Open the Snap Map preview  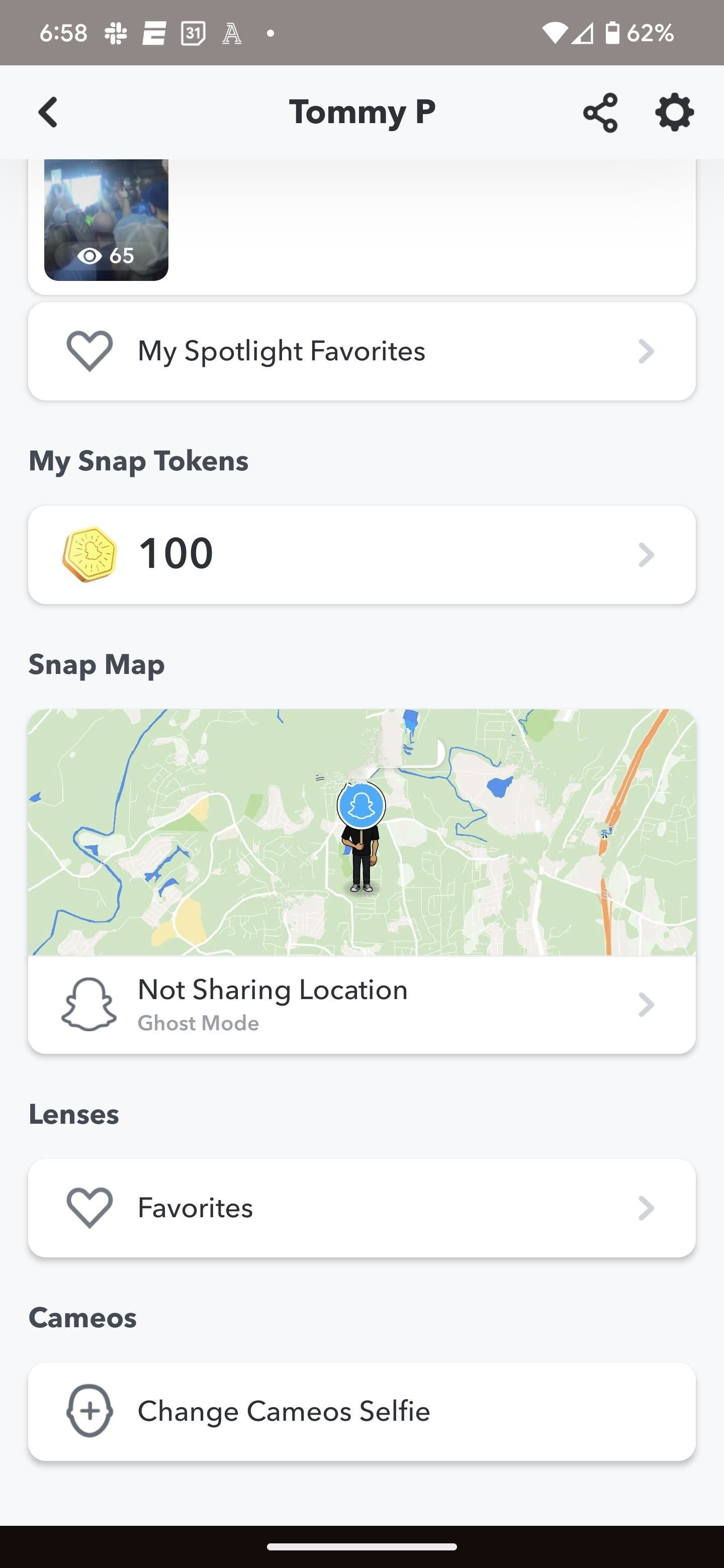(x=361, y=832)
